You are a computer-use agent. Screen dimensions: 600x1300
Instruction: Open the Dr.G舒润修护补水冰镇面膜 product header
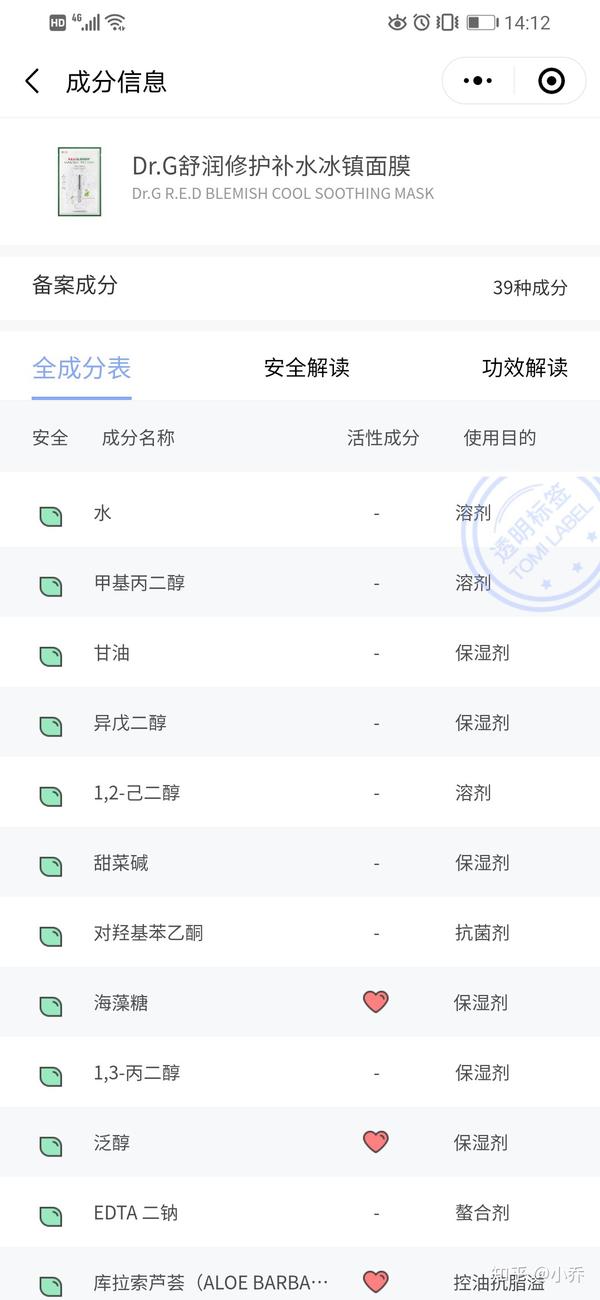tap(300, 181)
